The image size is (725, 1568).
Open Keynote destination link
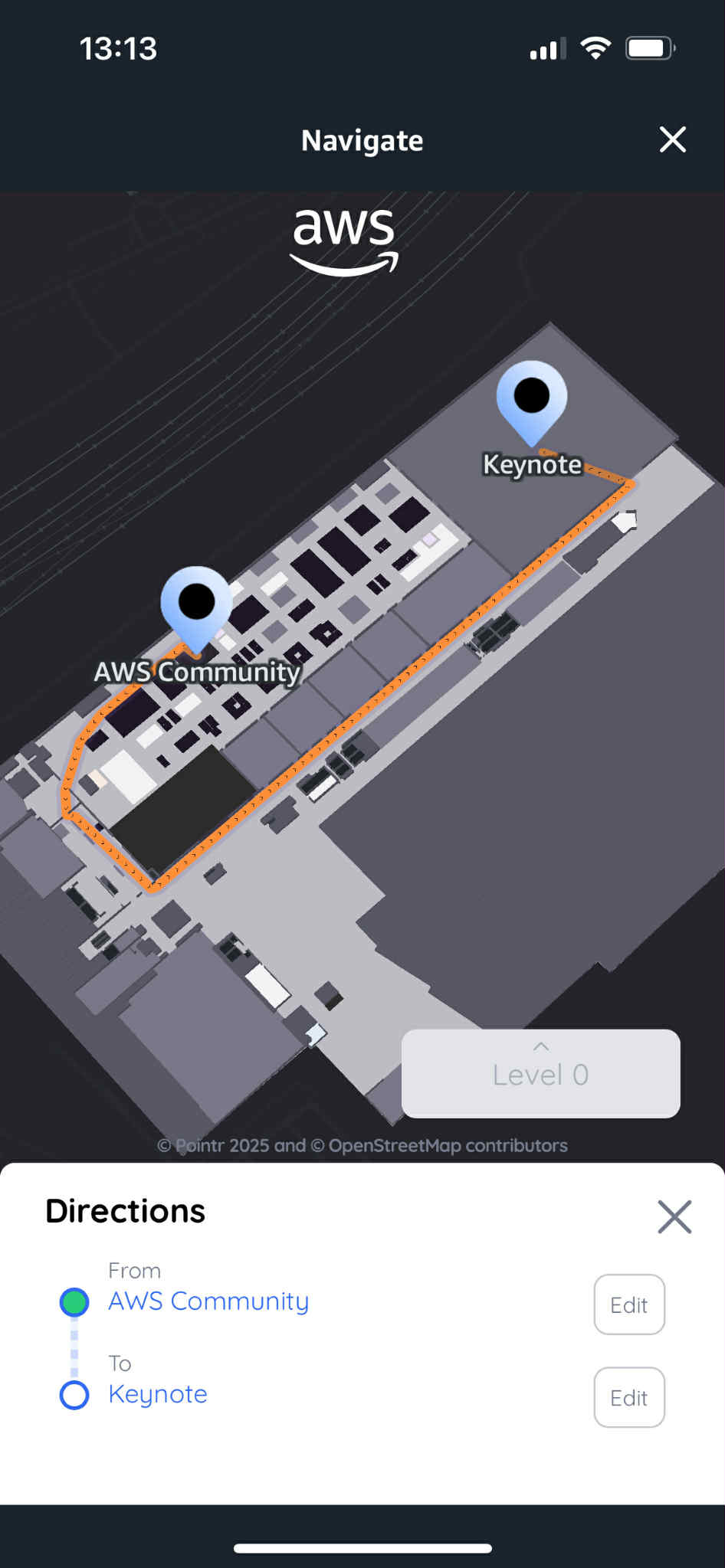tap(158, 1393)
